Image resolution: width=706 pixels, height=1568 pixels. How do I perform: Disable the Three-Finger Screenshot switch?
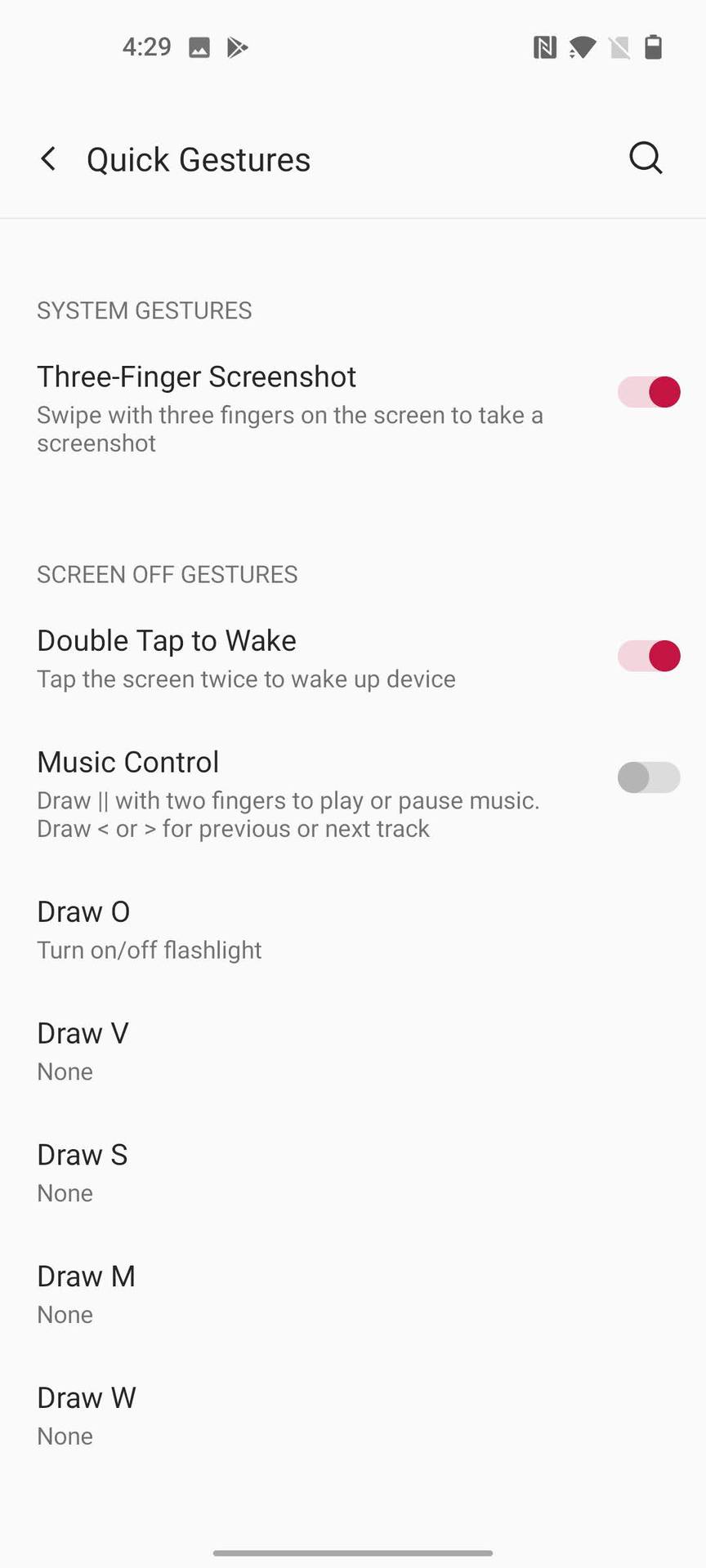point(648,392)
